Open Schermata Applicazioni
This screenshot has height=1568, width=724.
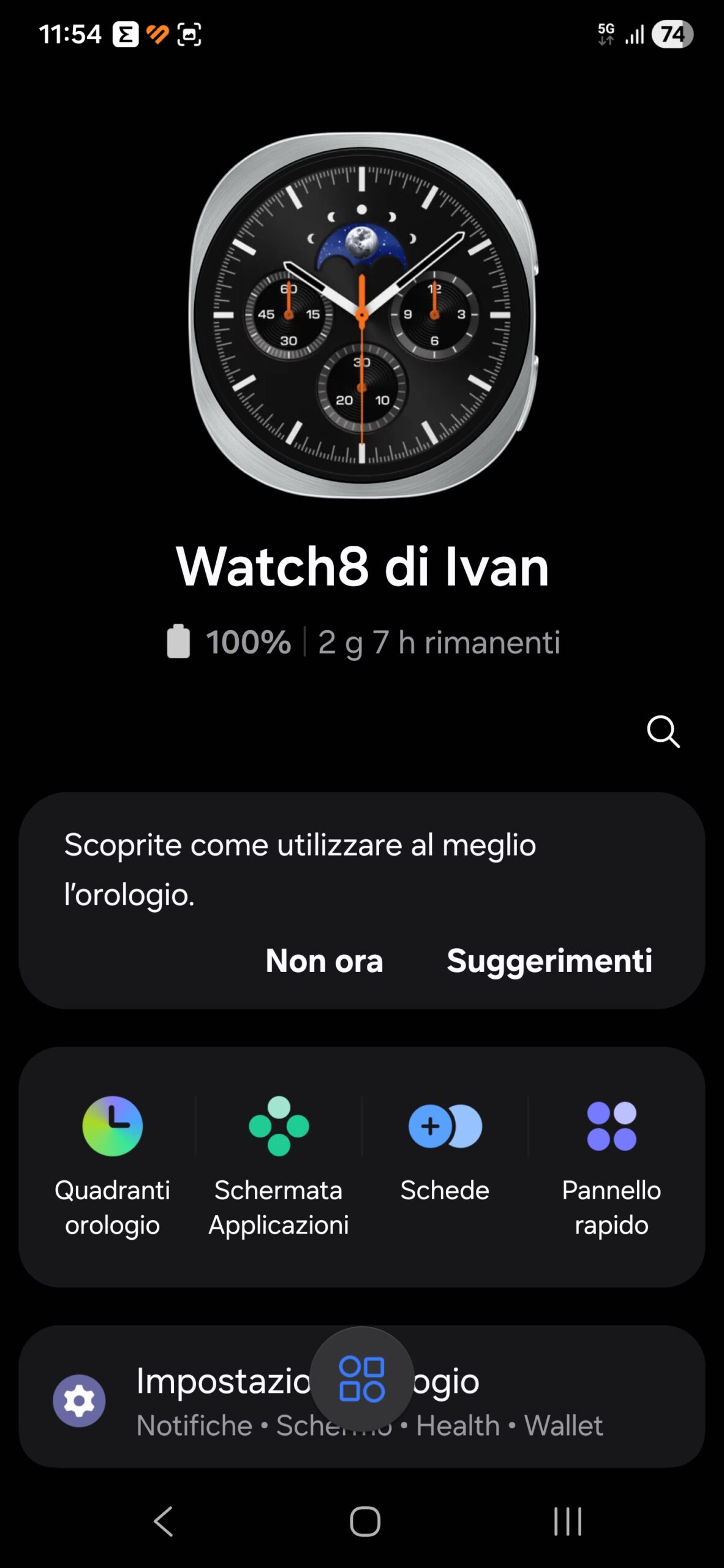point(279,1158)
